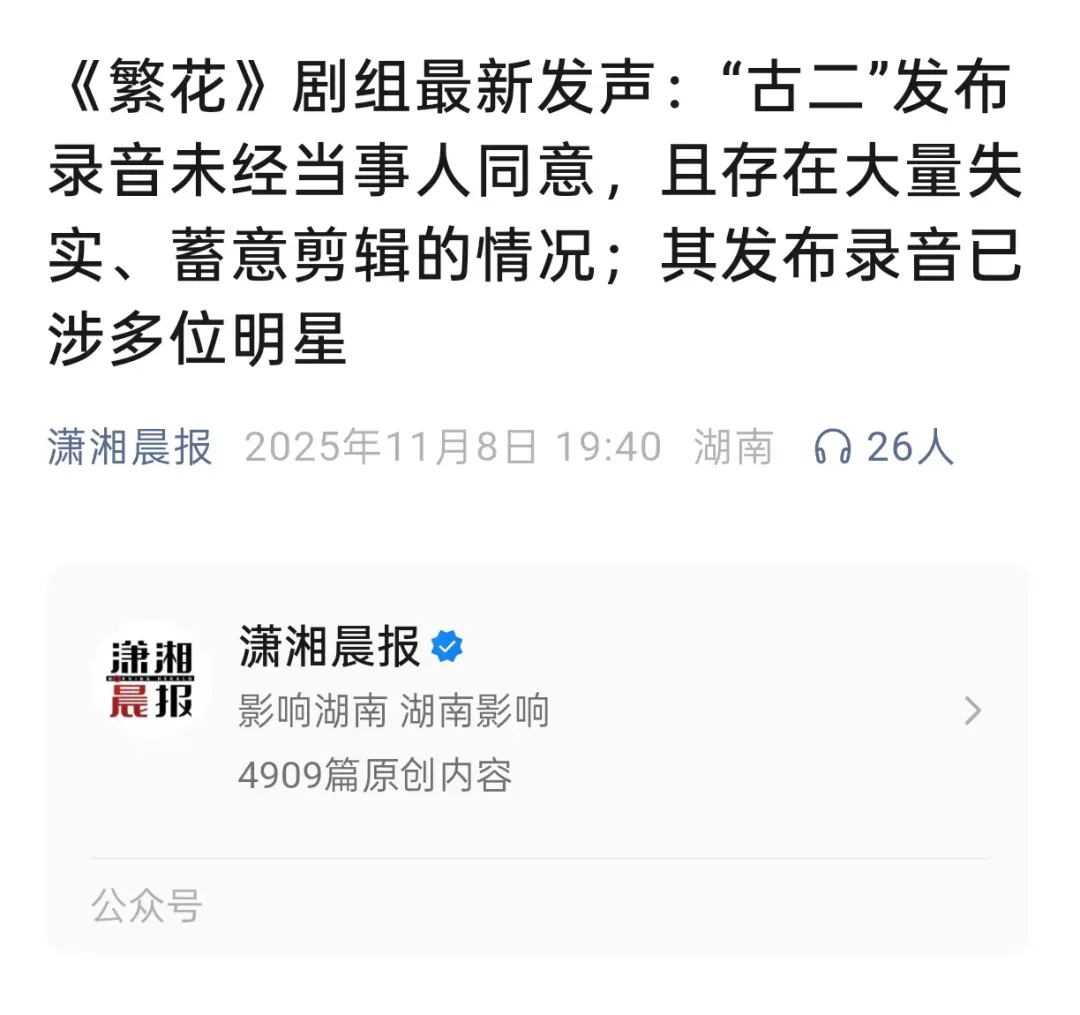Viewport: 1080px width, 1015px height.
Task: Tap the headphone listen icon (26人)
Action: 833,447
